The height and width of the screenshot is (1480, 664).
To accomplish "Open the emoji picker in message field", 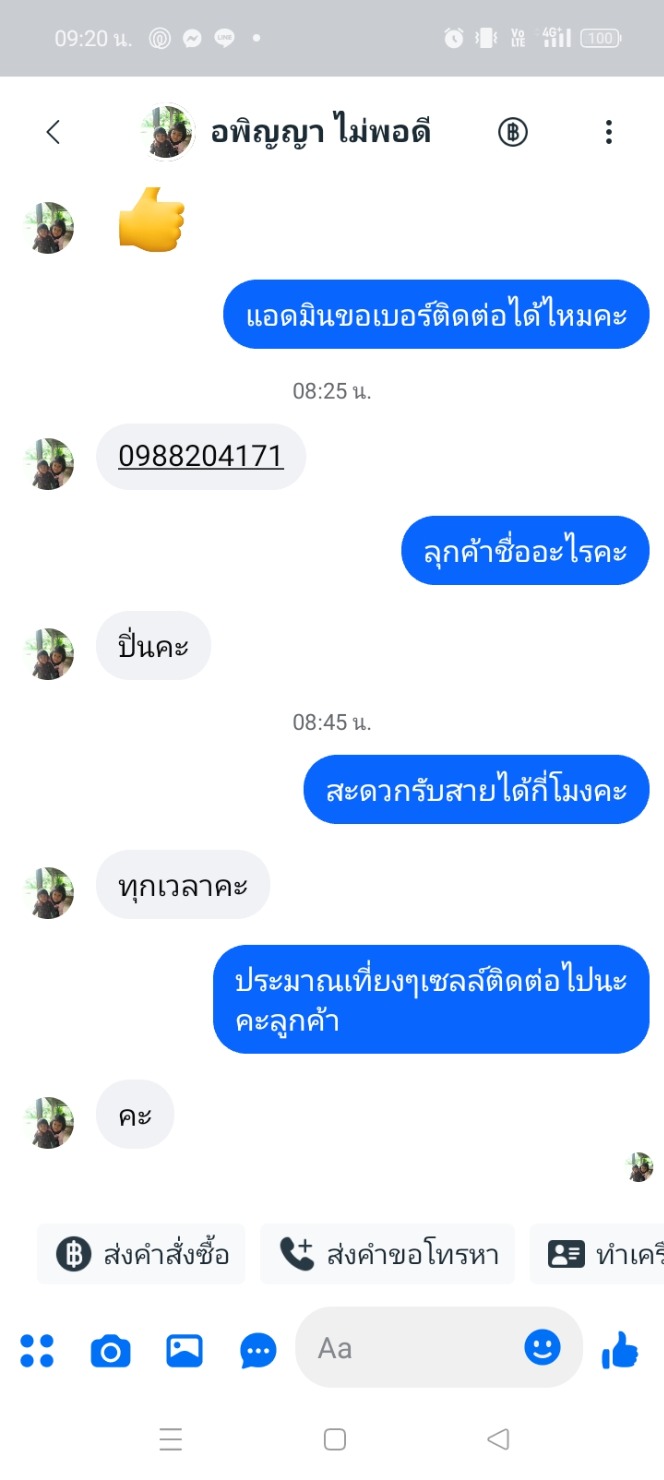I will (543, 1347).
